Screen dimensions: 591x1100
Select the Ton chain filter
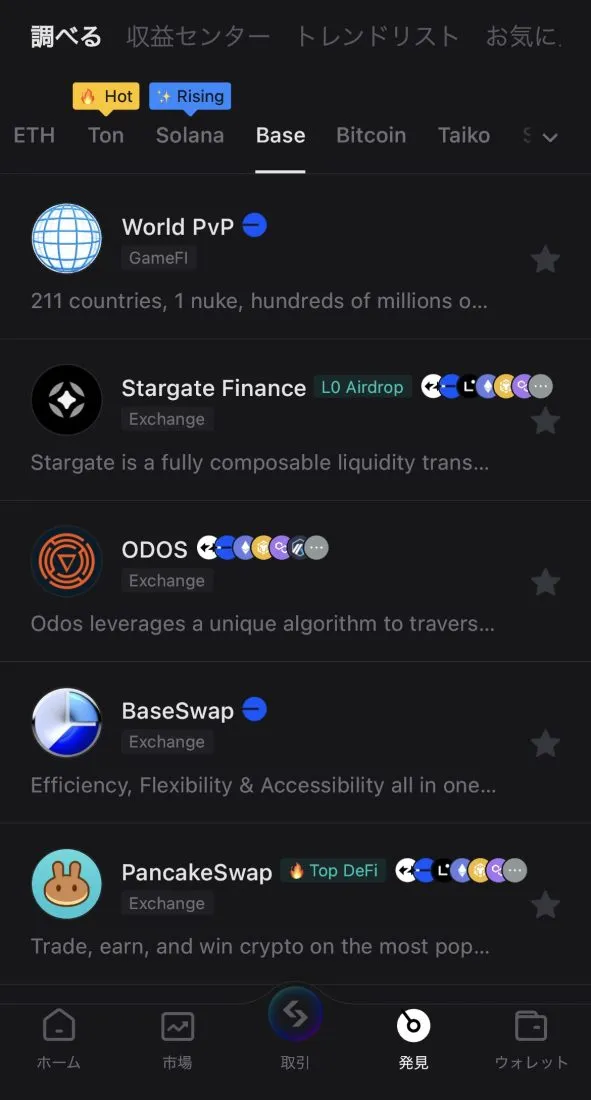[x=106, y=135]
